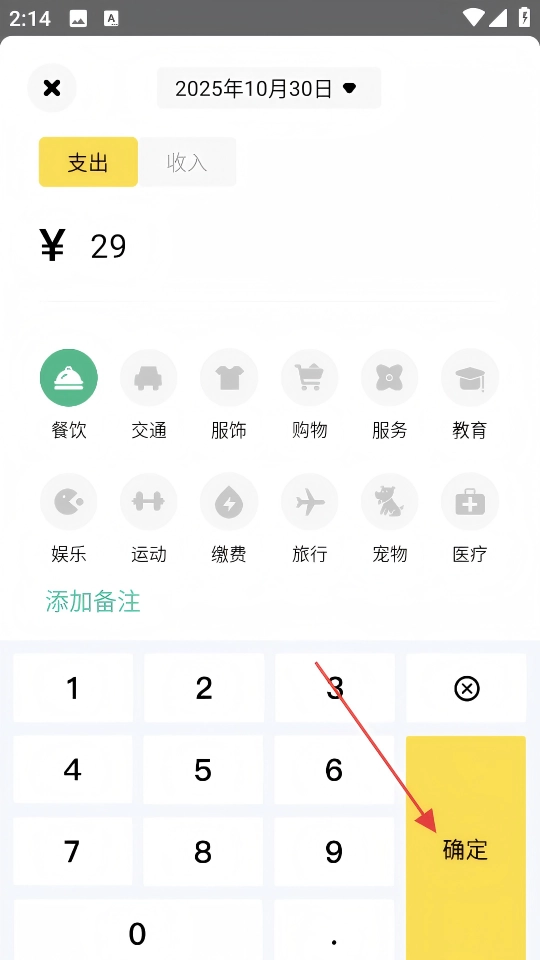
Task: Tap 添加备注 to add a note
Action: click(93, 602)
